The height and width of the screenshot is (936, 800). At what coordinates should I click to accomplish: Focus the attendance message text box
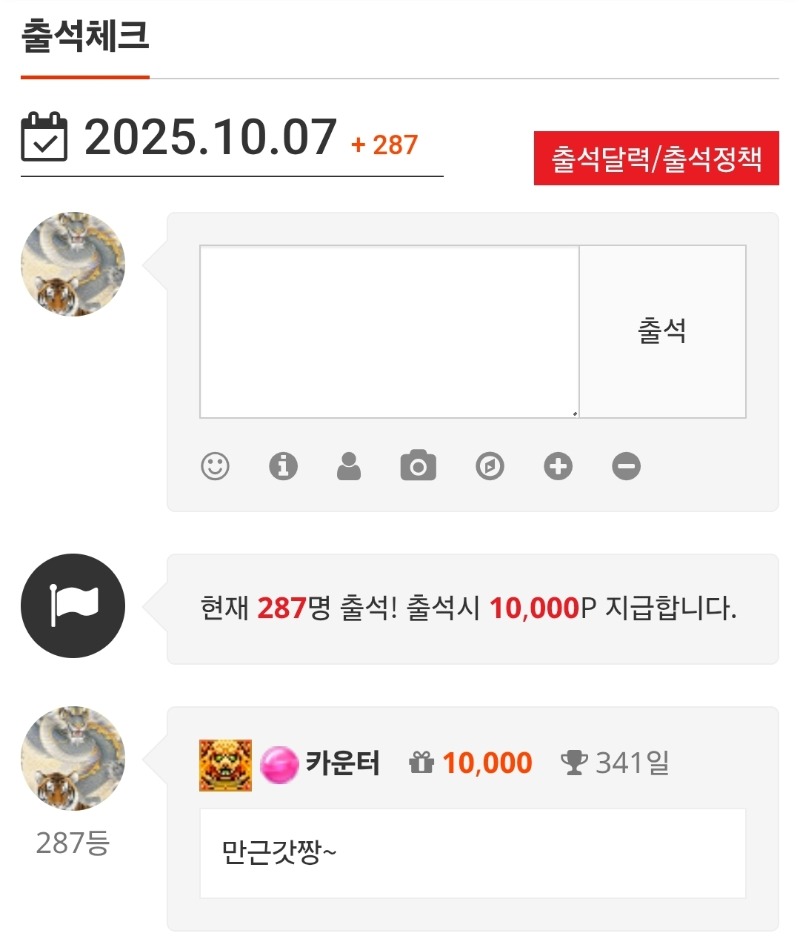[389, 331]
